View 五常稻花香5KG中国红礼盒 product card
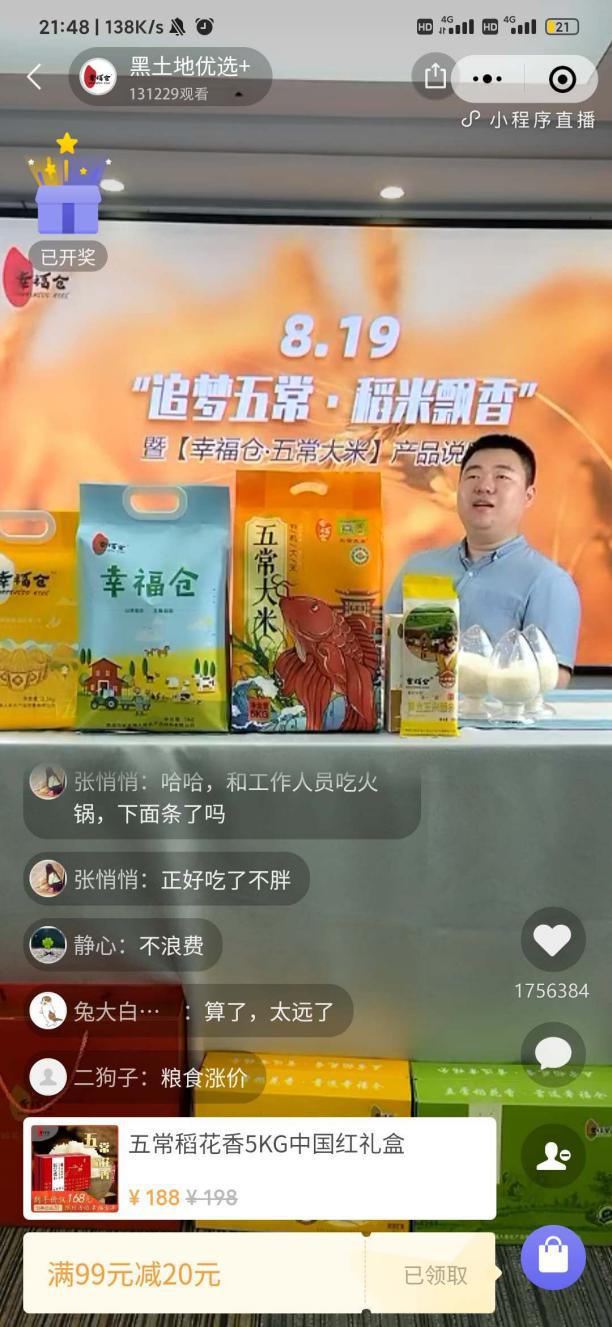Viewport: 612px width, 1327px height. [259, 1168]
